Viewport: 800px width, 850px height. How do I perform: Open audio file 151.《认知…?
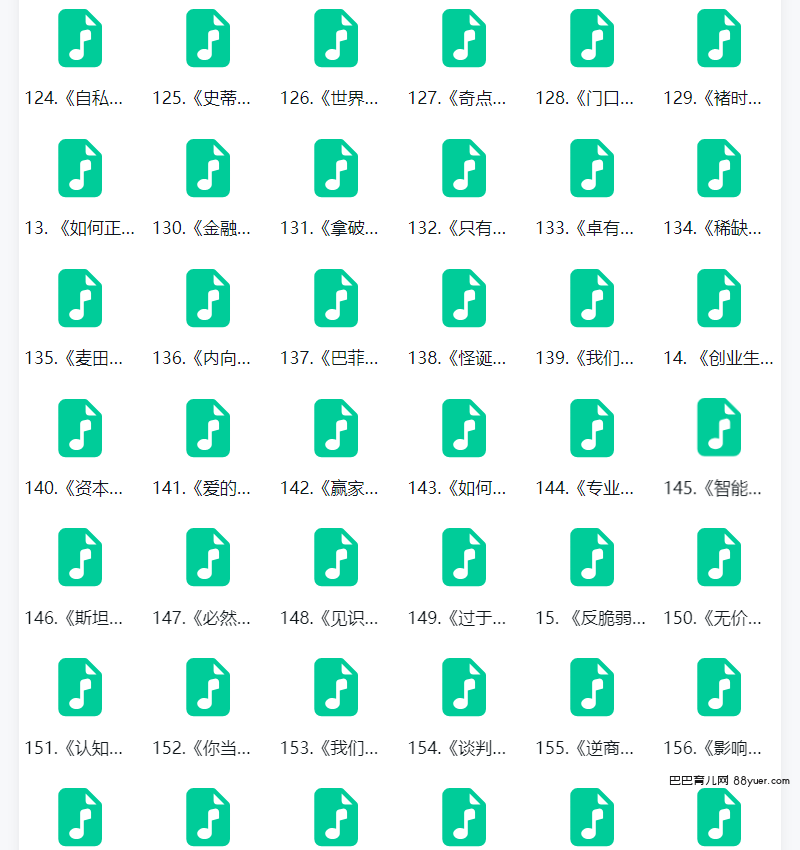tap(80, 687)
